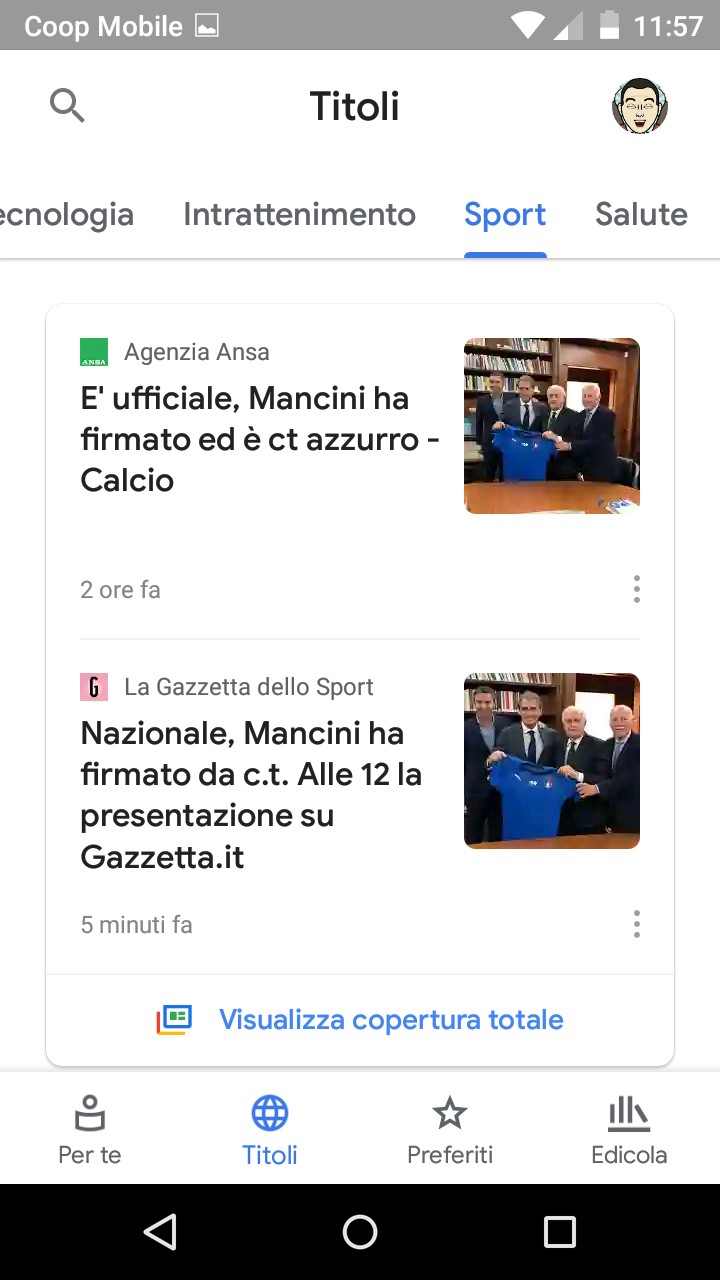720x1280 pixels.
Task: Open the Preferiti tab
Action: (x=450, y=1129)
